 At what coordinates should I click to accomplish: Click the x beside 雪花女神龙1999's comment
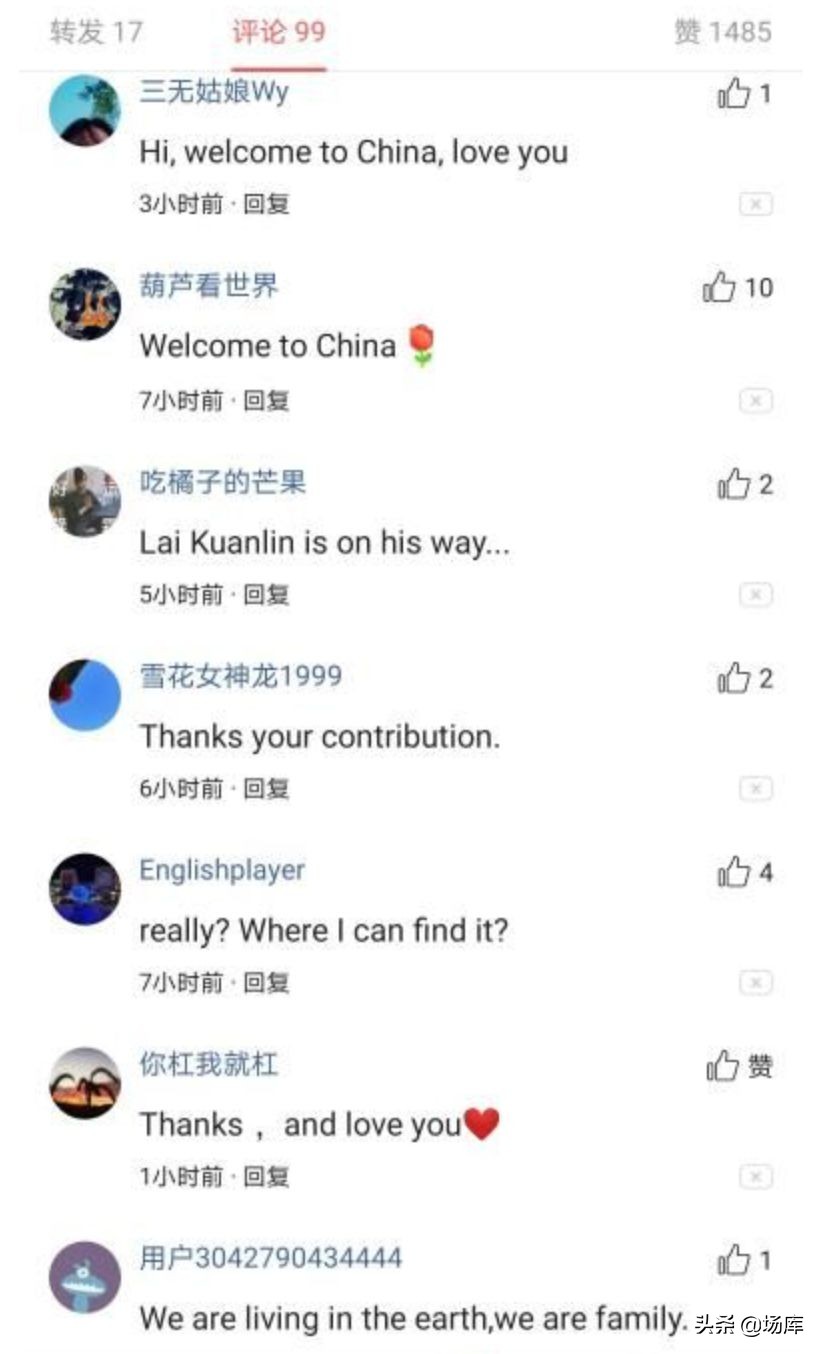click(x=757, y=789)
